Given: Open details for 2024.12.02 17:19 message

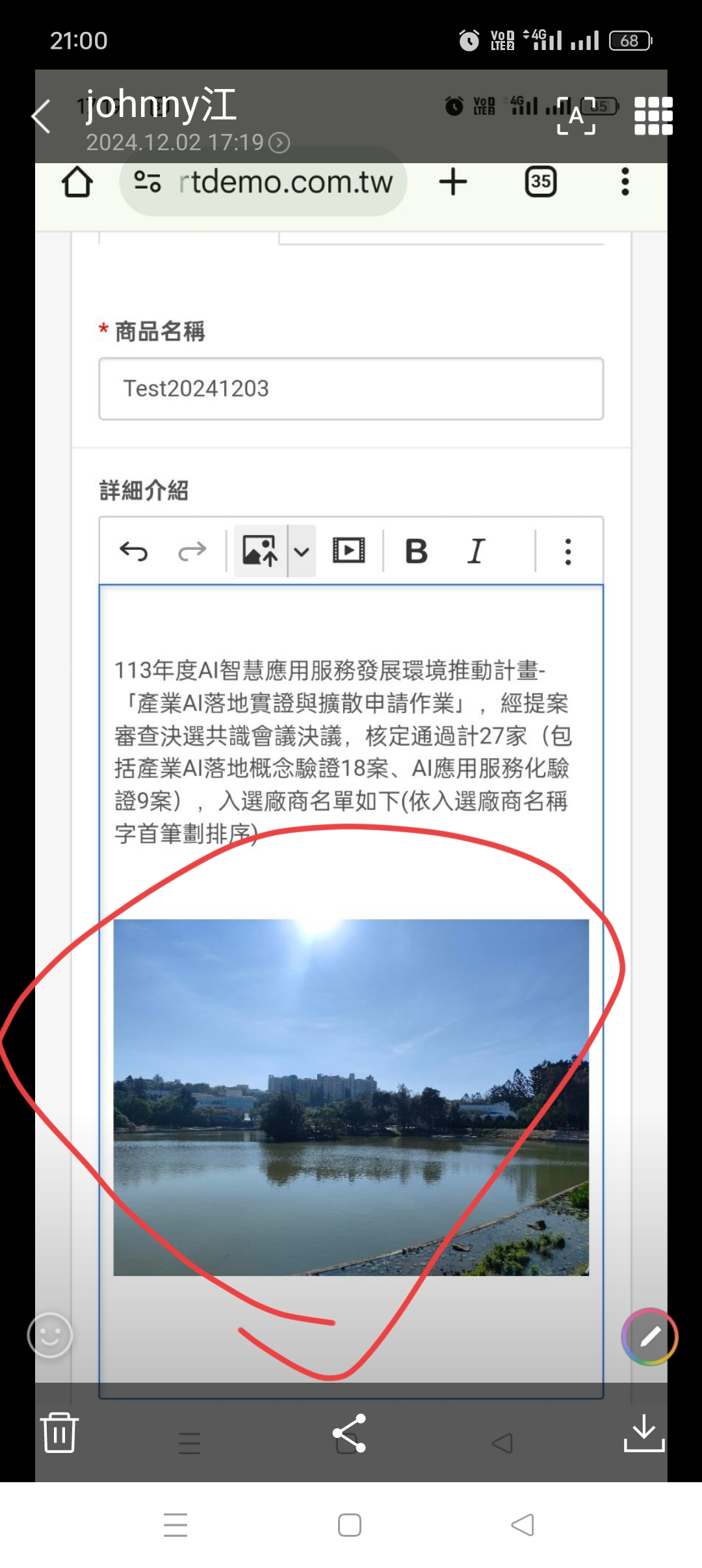Looking at the screenshot, I should (x=279, y=142).
